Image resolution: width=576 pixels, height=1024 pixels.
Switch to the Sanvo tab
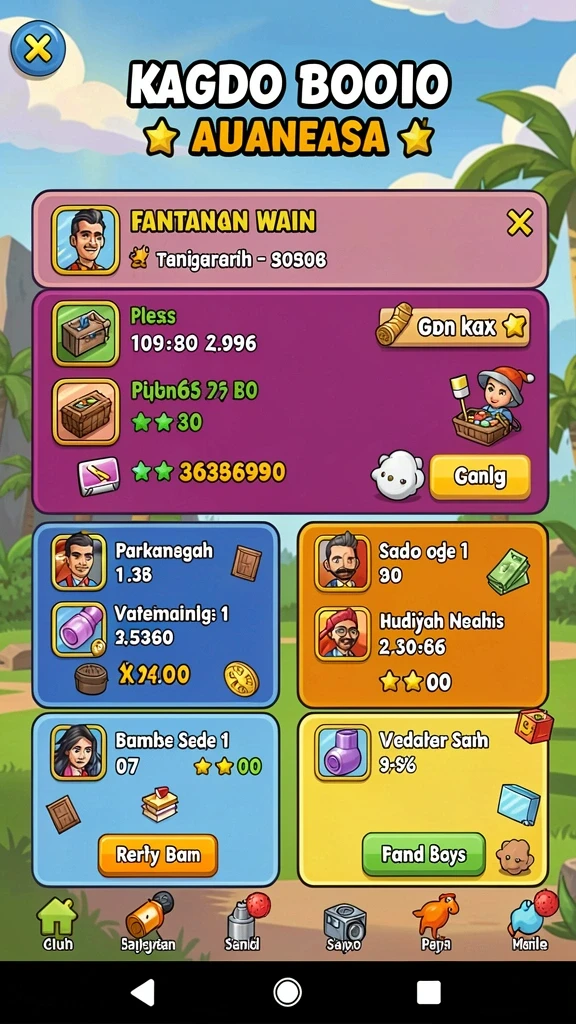point(344,926)
